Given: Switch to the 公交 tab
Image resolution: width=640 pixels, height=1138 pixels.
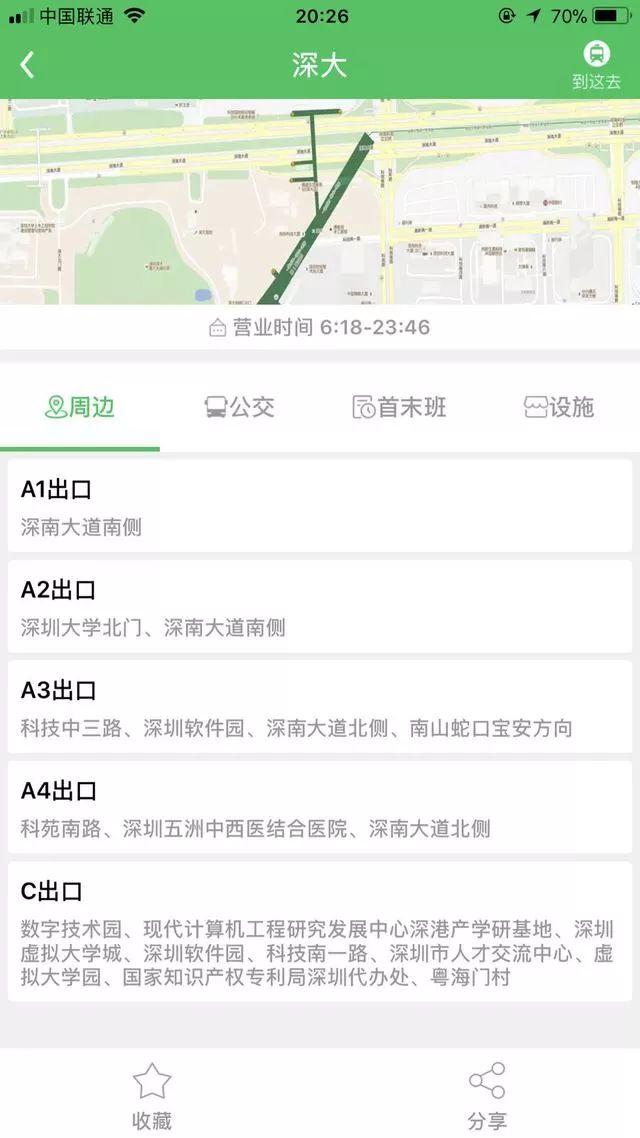Looking at the screenshot, I should click(239, 407).
